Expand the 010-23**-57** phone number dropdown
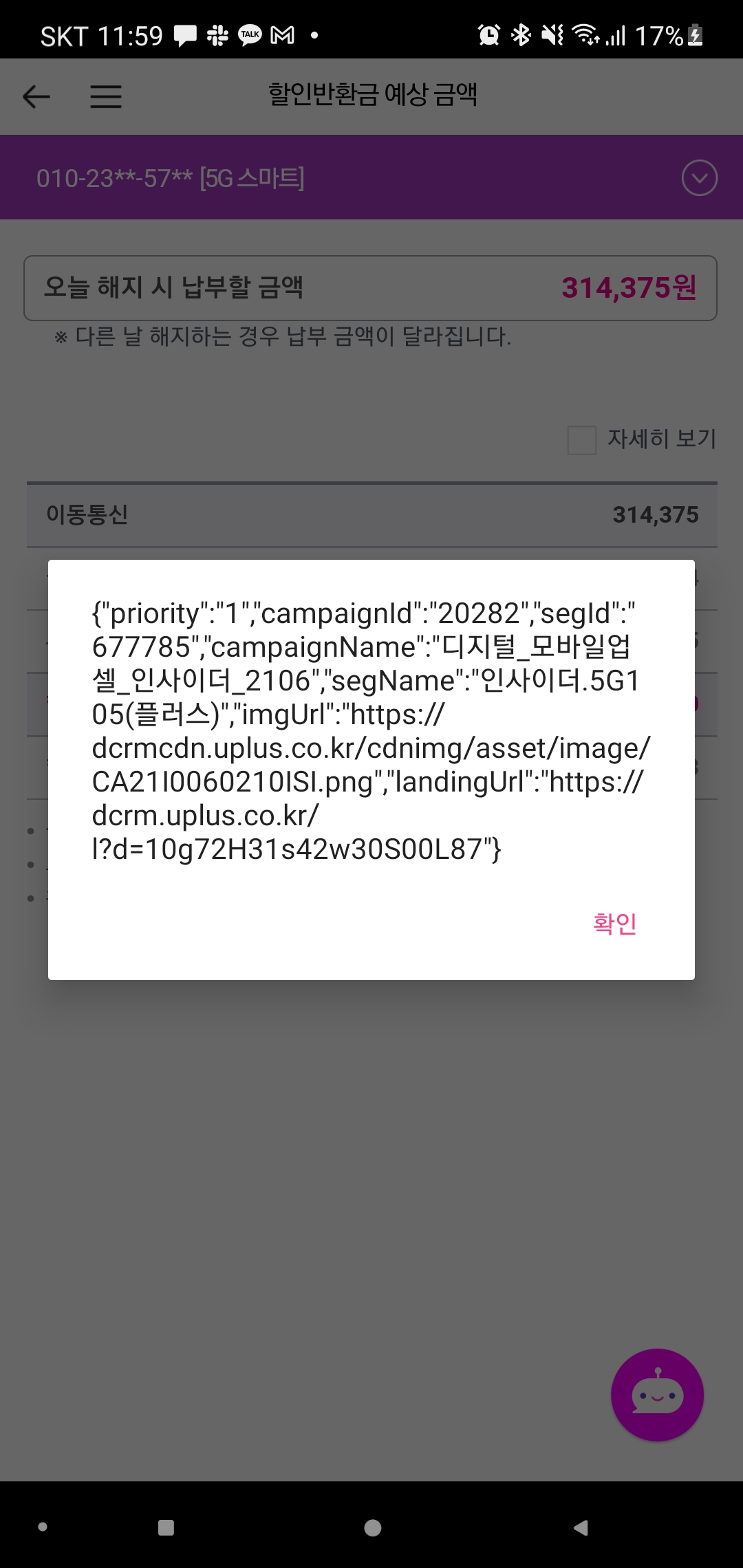The width and height of the screenshot is (743, 1568). click(699, 178)
